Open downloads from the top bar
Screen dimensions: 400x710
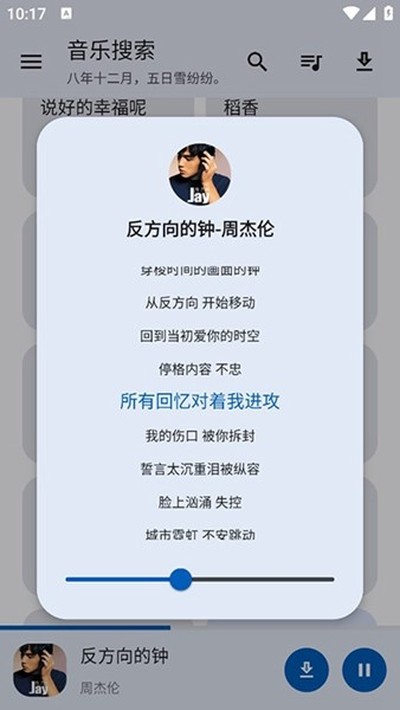364,62
